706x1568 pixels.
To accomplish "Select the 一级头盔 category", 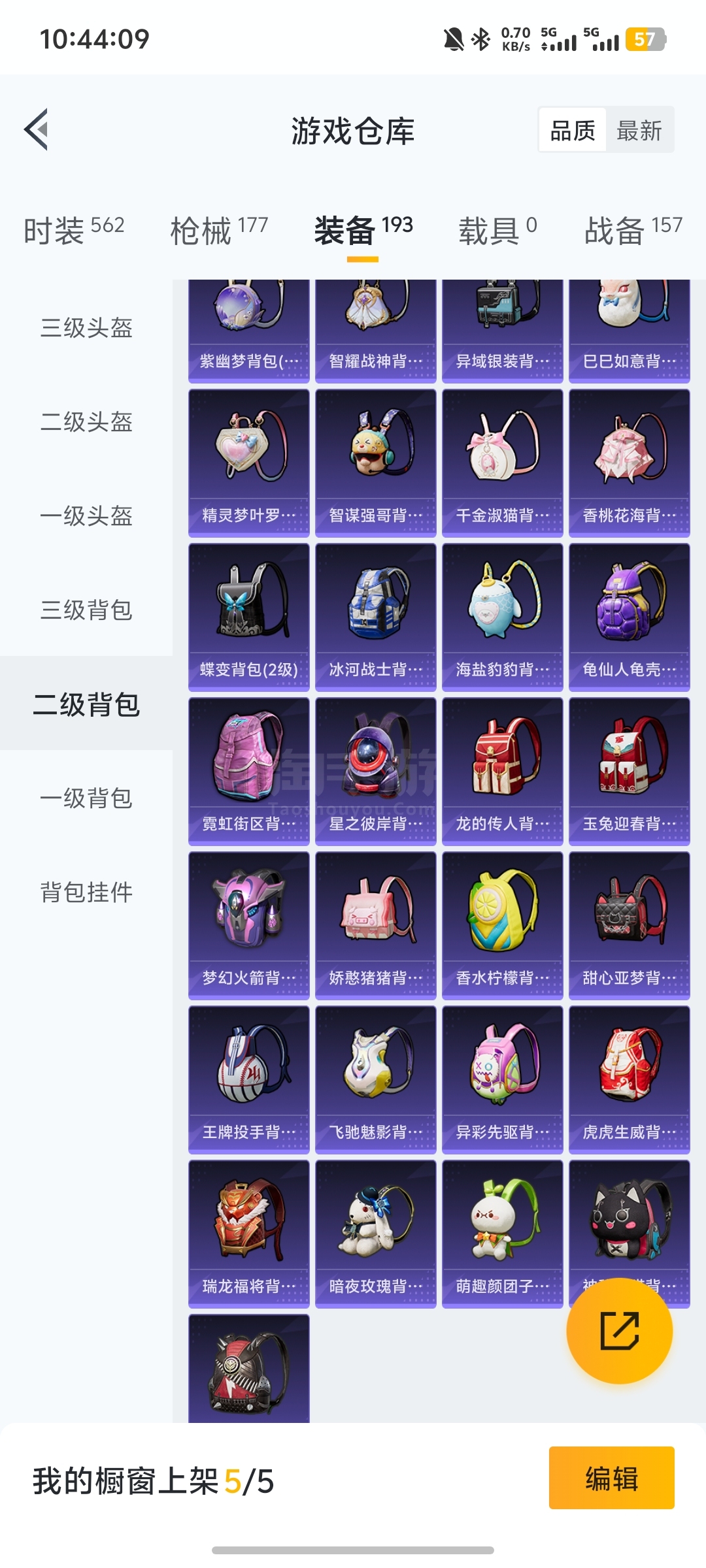I will tap(86, 515).
